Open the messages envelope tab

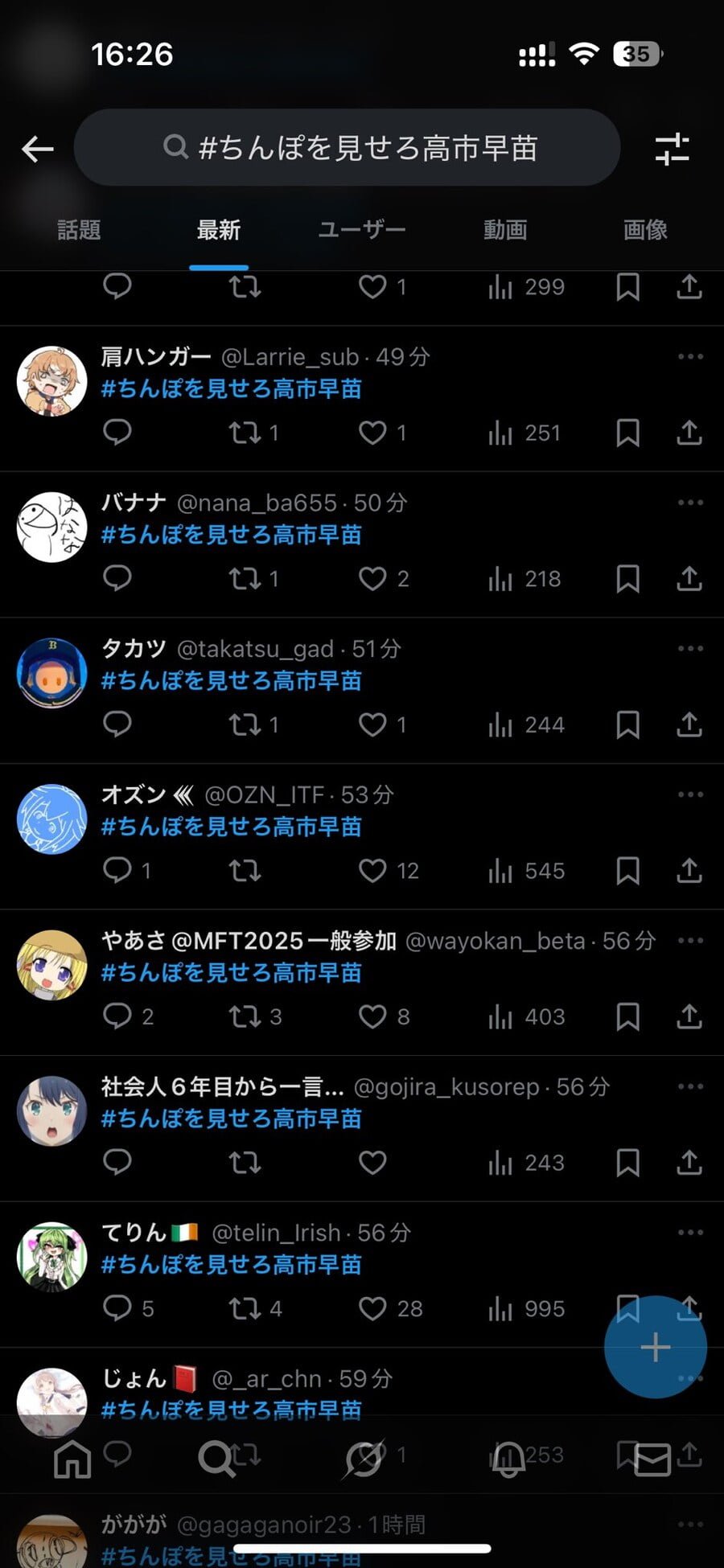pyautogui.click(x=652, y=1459)
